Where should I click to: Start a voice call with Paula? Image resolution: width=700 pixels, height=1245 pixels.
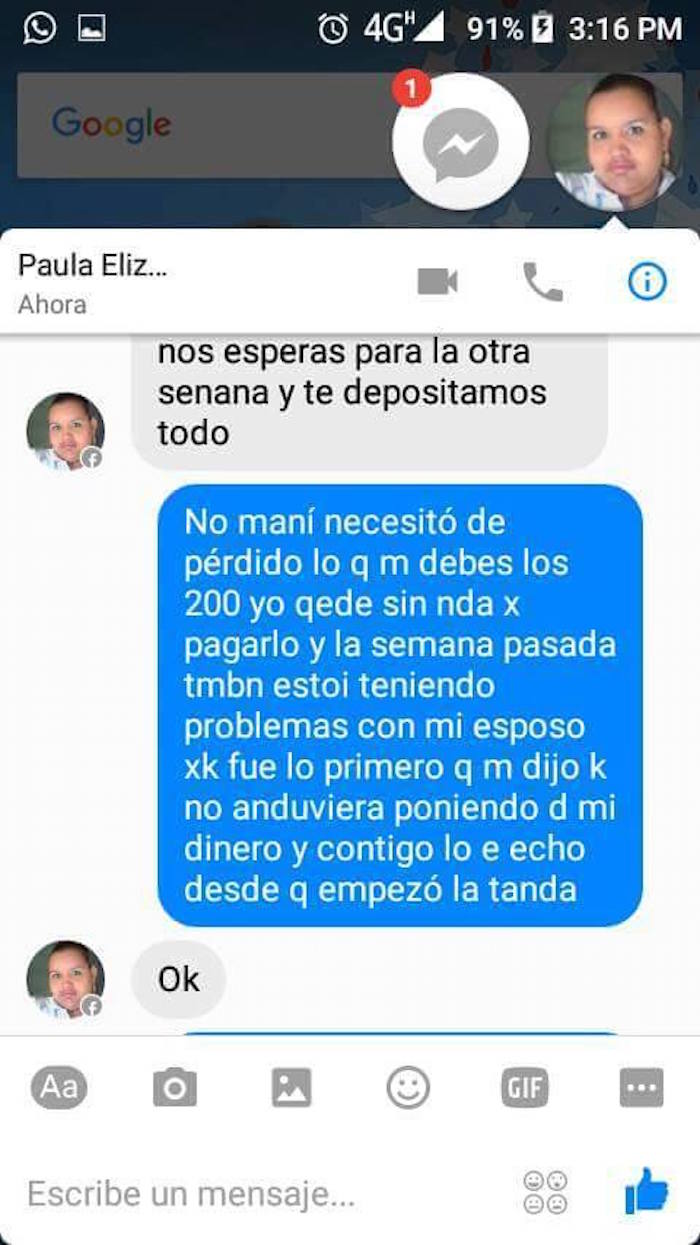[543, 282]
